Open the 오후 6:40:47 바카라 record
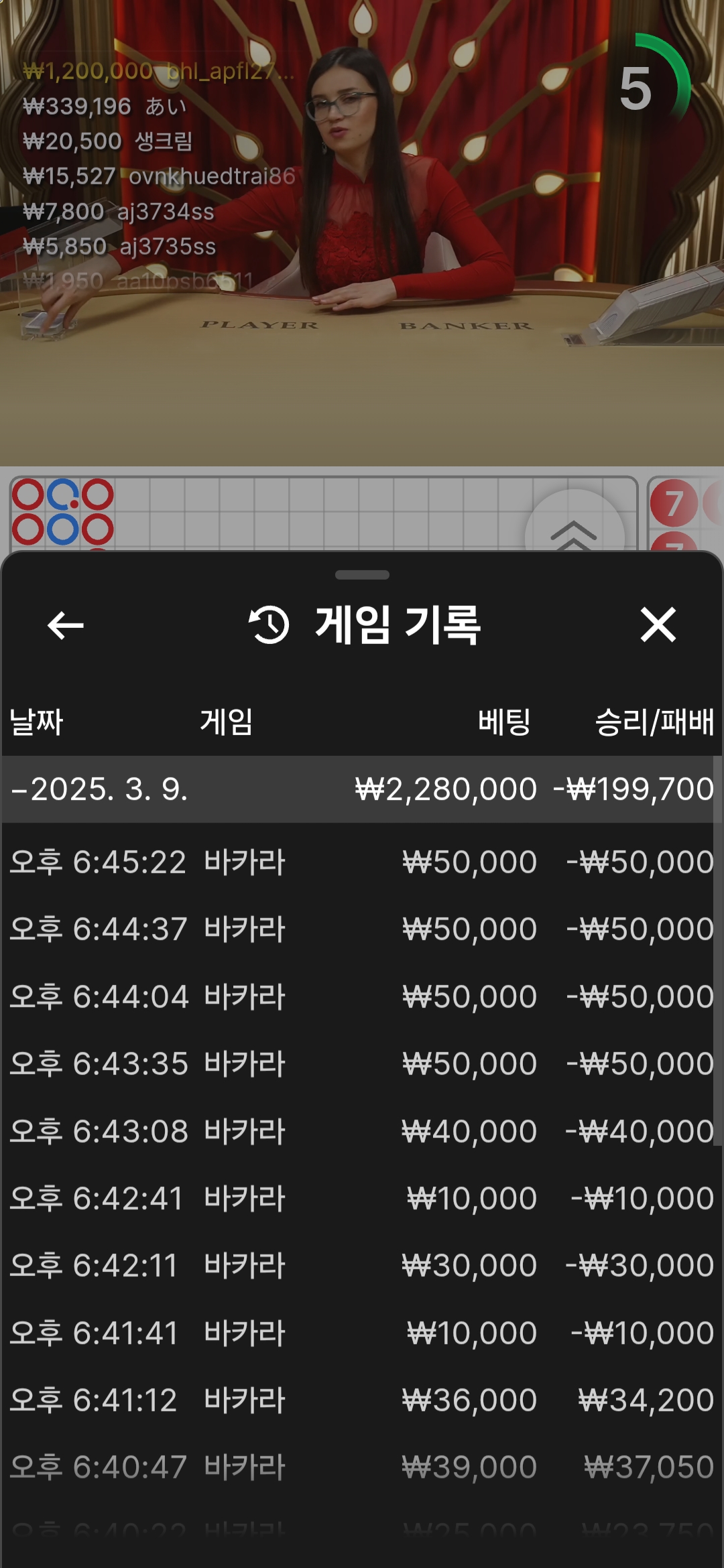724x1568 pixels. 362,1467
